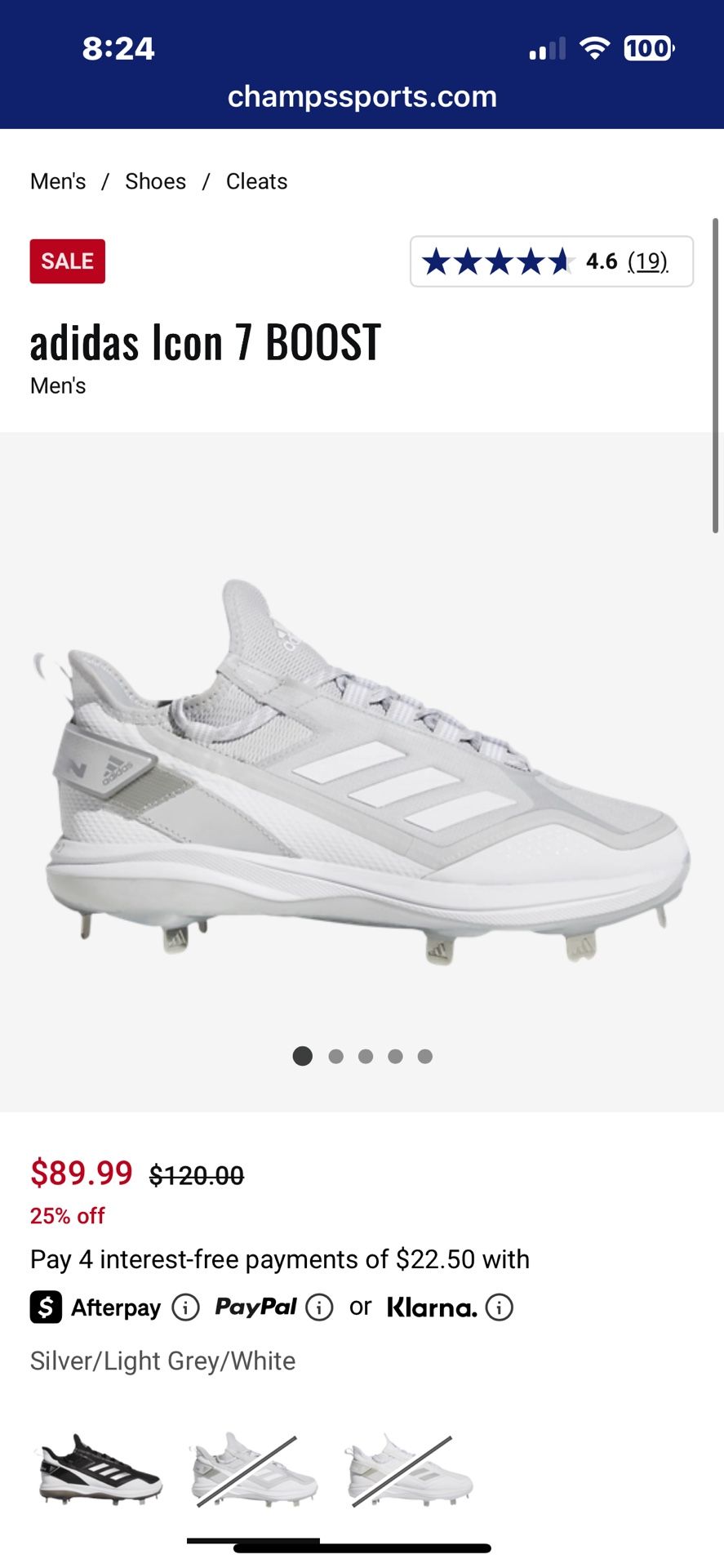Show PayPal payment info
Viewport: 724px width, 1568px height.
click(319, 1307)
